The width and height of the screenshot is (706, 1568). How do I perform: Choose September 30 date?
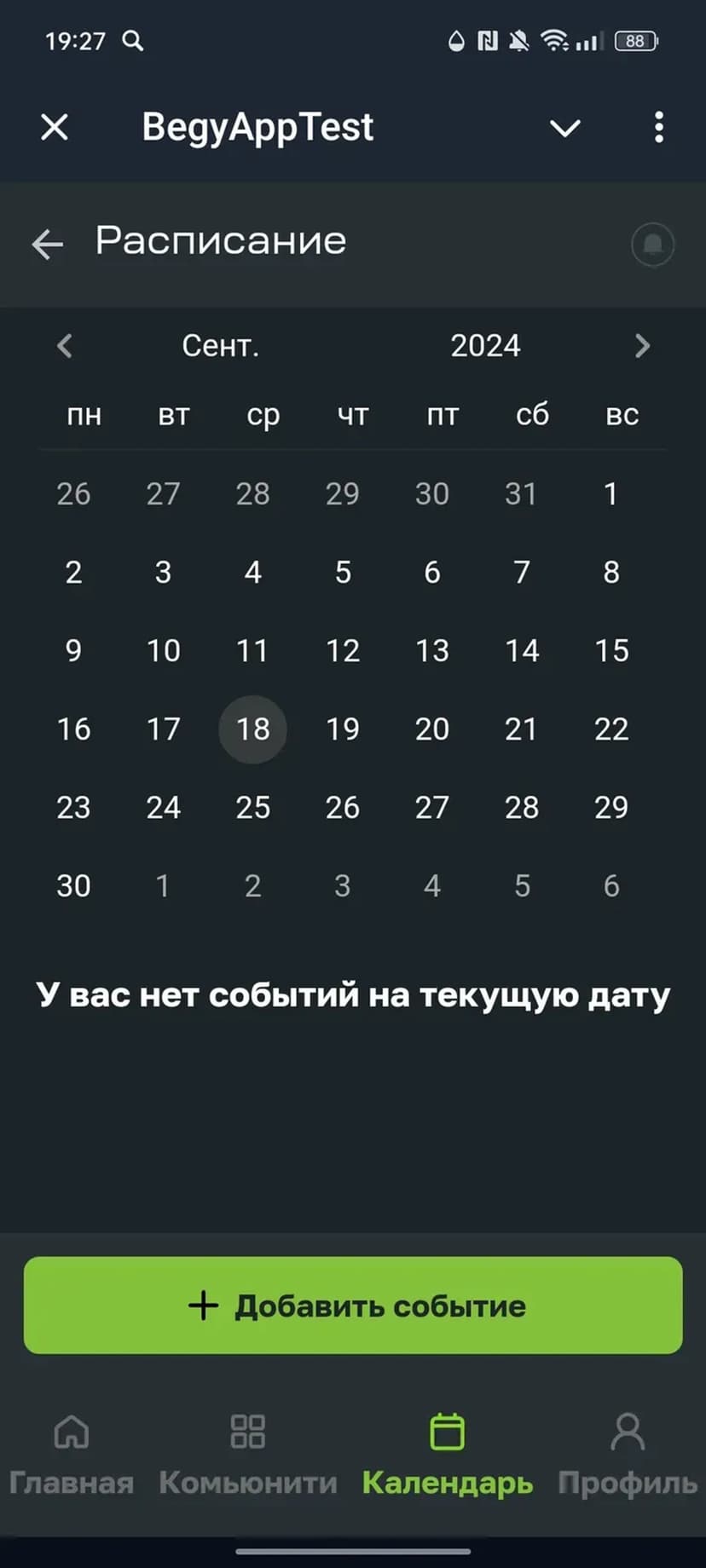point(73,886)
